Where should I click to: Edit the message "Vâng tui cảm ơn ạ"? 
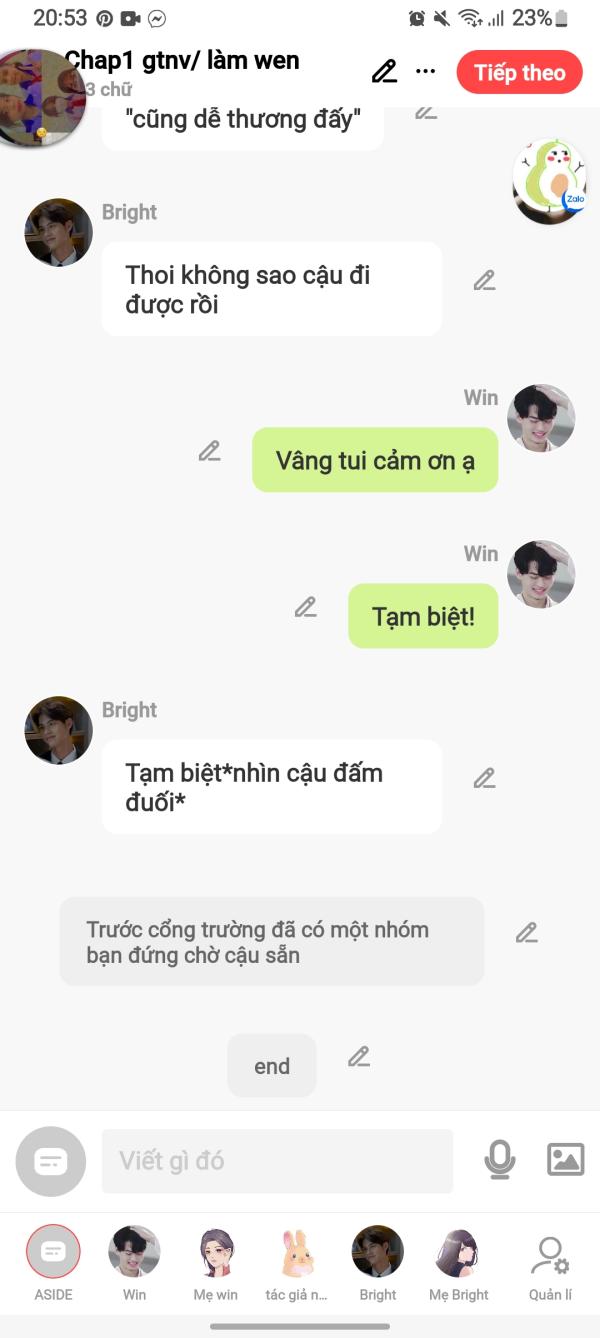(209, 451)
